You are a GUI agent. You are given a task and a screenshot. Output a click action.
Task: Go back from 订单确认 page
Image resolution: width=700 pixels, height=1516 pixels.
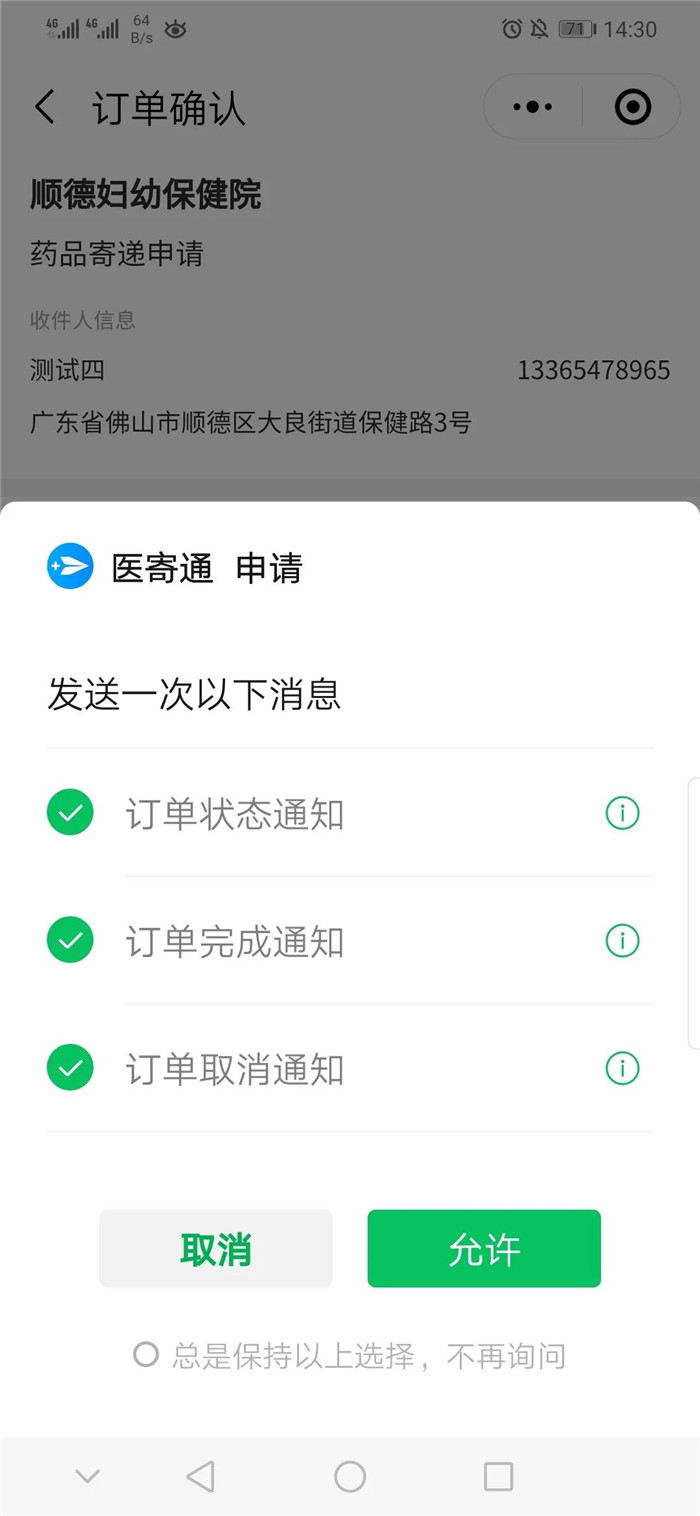pyautogui.click(x=45, y=107)
